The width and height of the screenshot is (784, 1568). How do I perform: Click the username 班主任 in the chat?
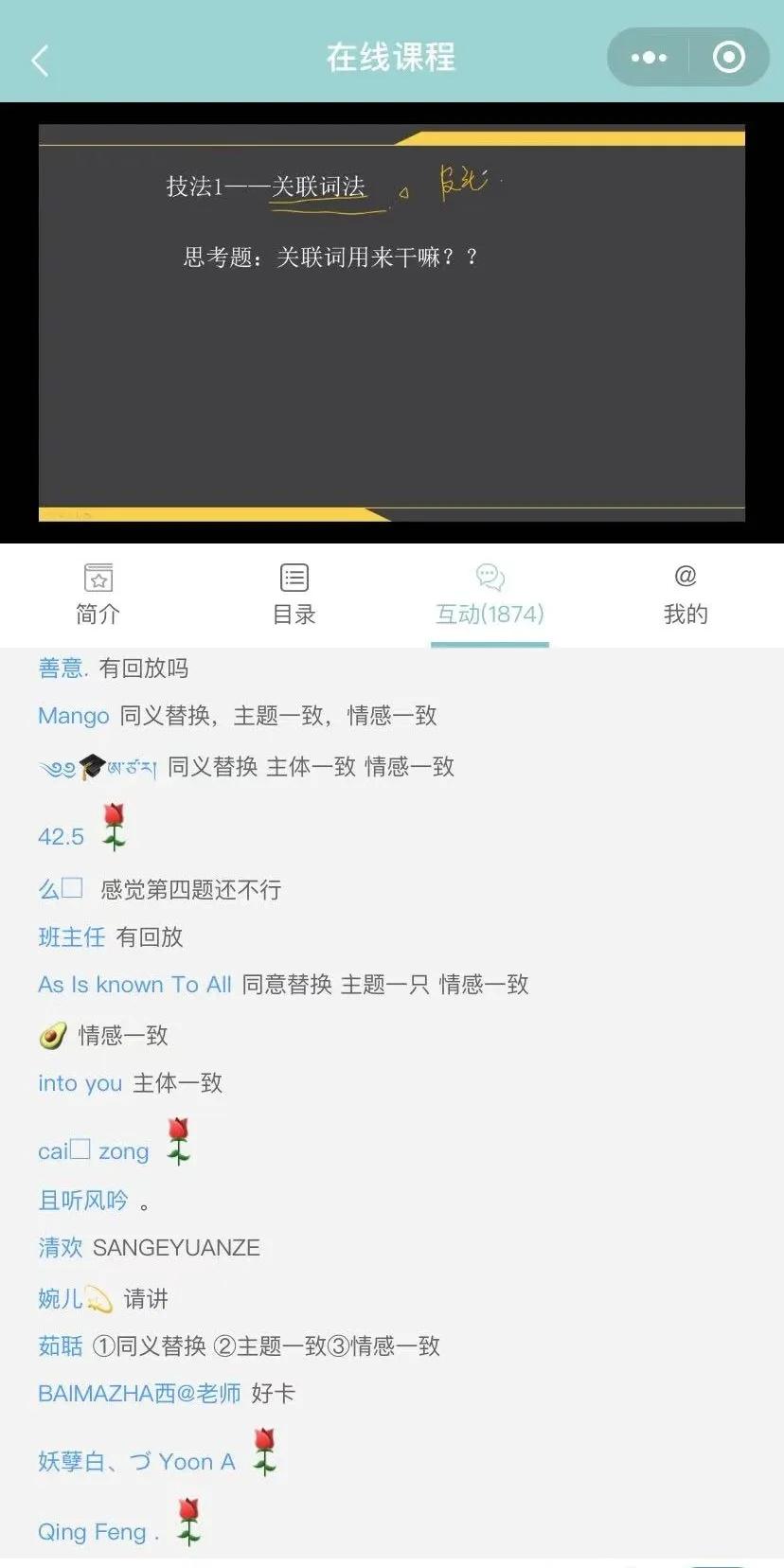(70, 936)
